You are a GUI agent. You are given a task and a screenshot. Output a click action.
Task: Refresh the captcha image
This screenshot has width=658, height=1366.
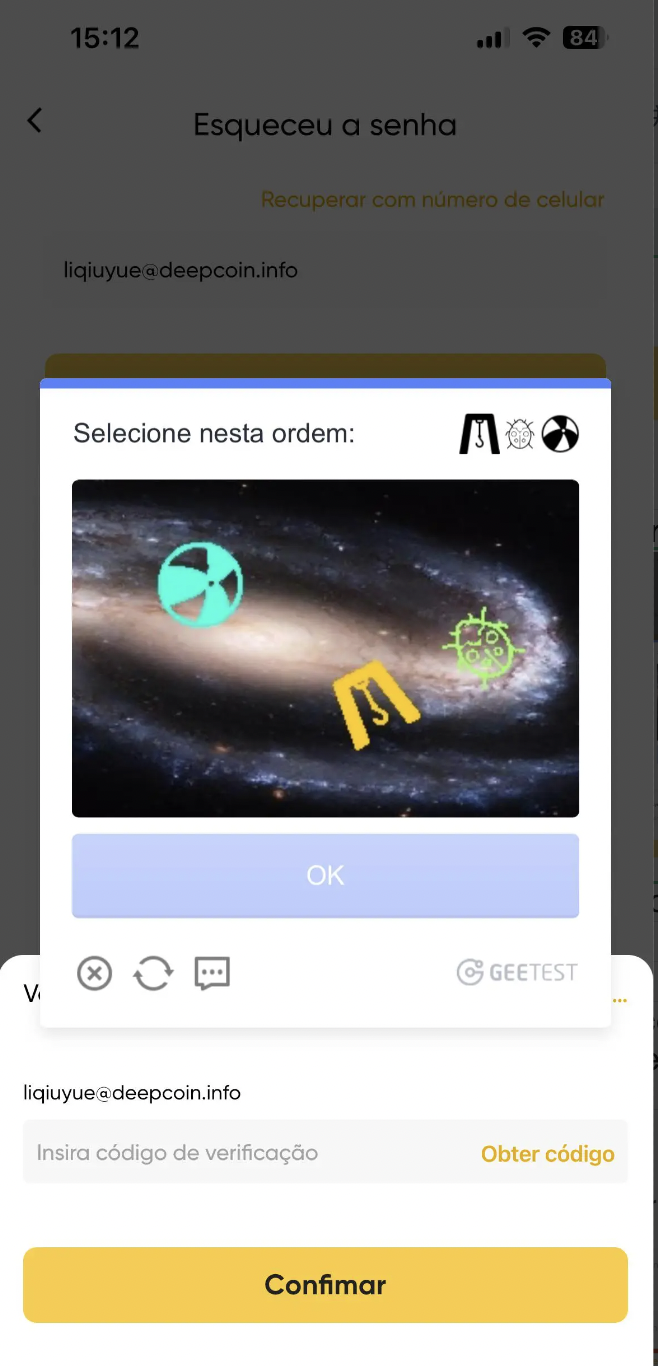coord(153,973)
